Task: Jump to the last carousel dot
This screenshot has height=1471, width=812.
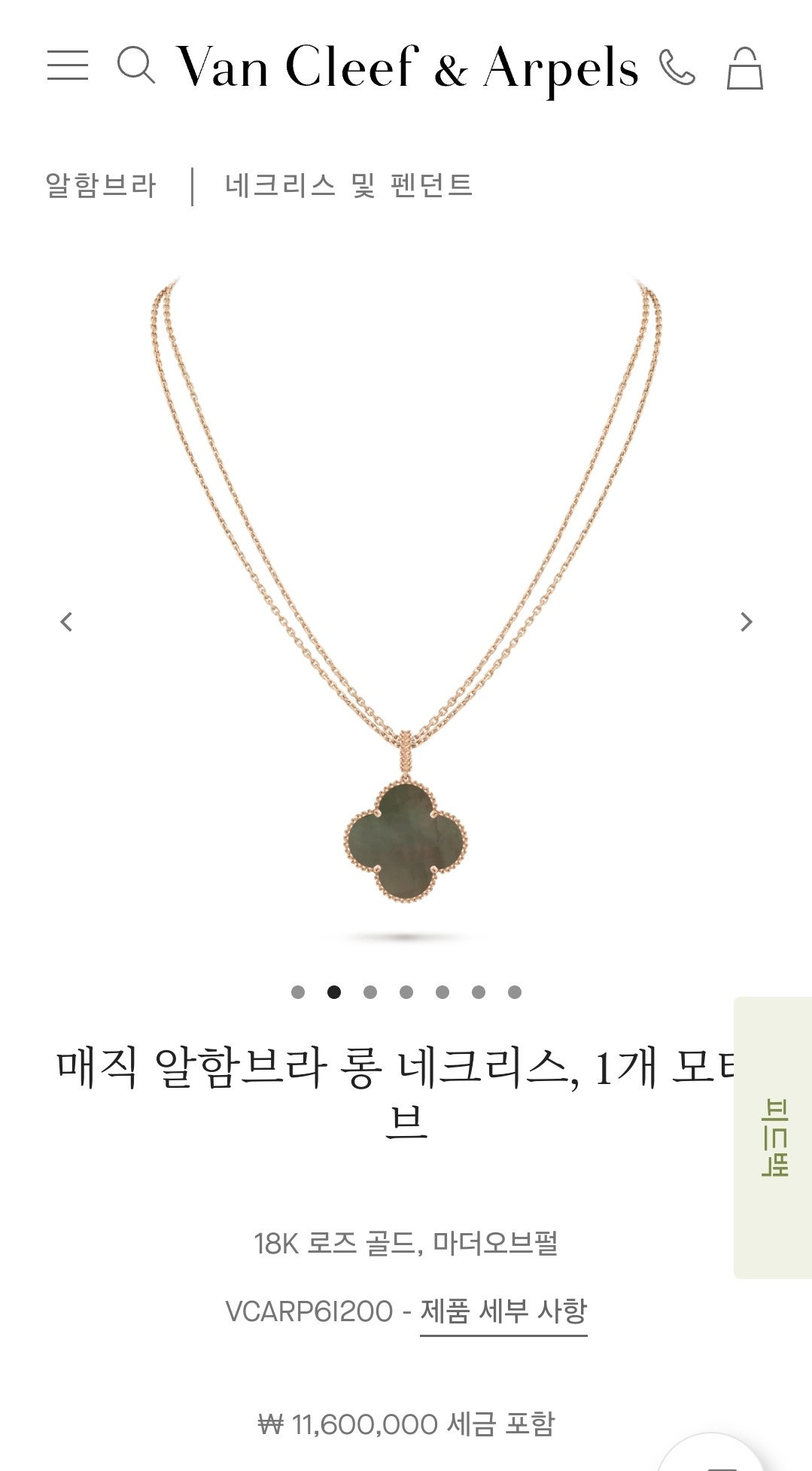Action: [515, 992]
